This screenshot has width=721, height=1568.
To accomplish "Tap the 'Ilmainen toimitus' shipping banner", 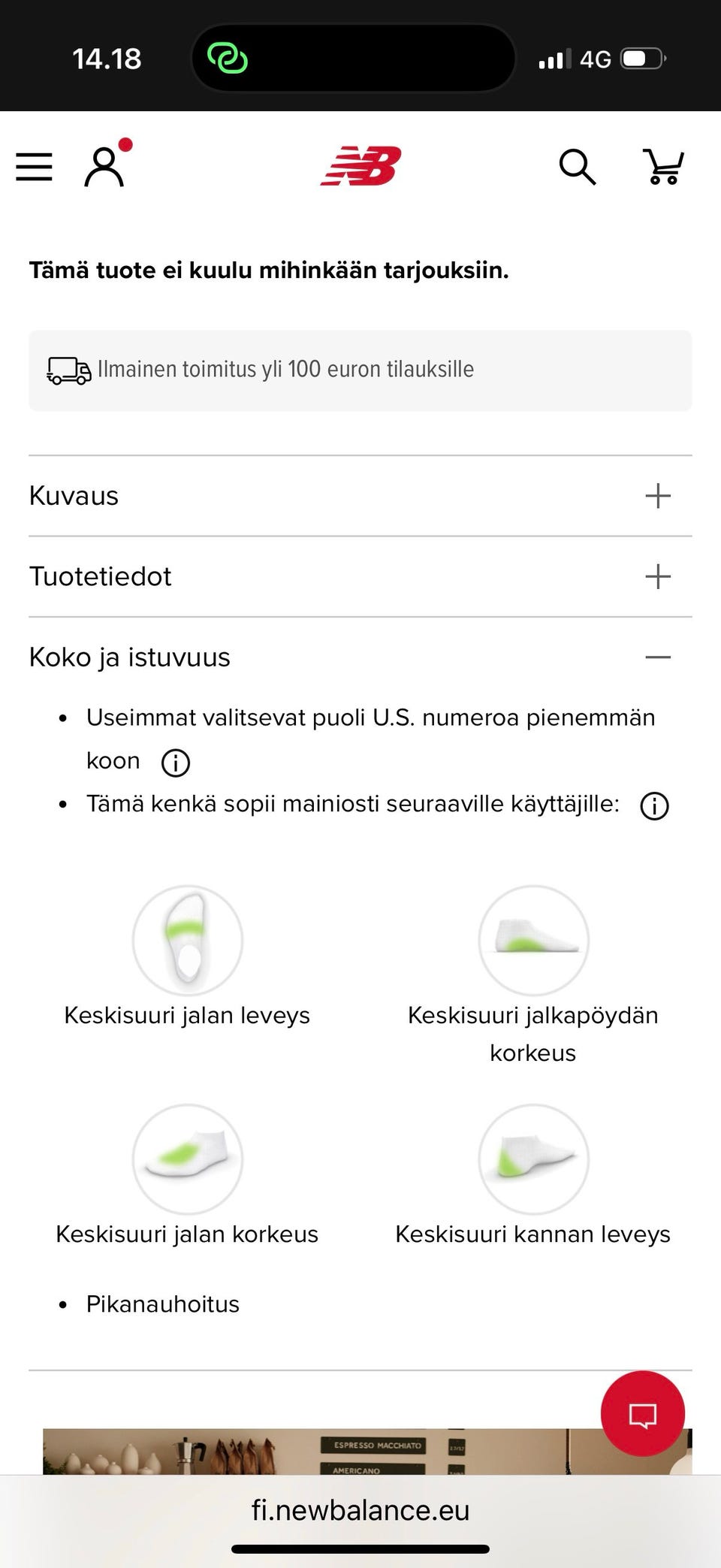I will point(360,370).
